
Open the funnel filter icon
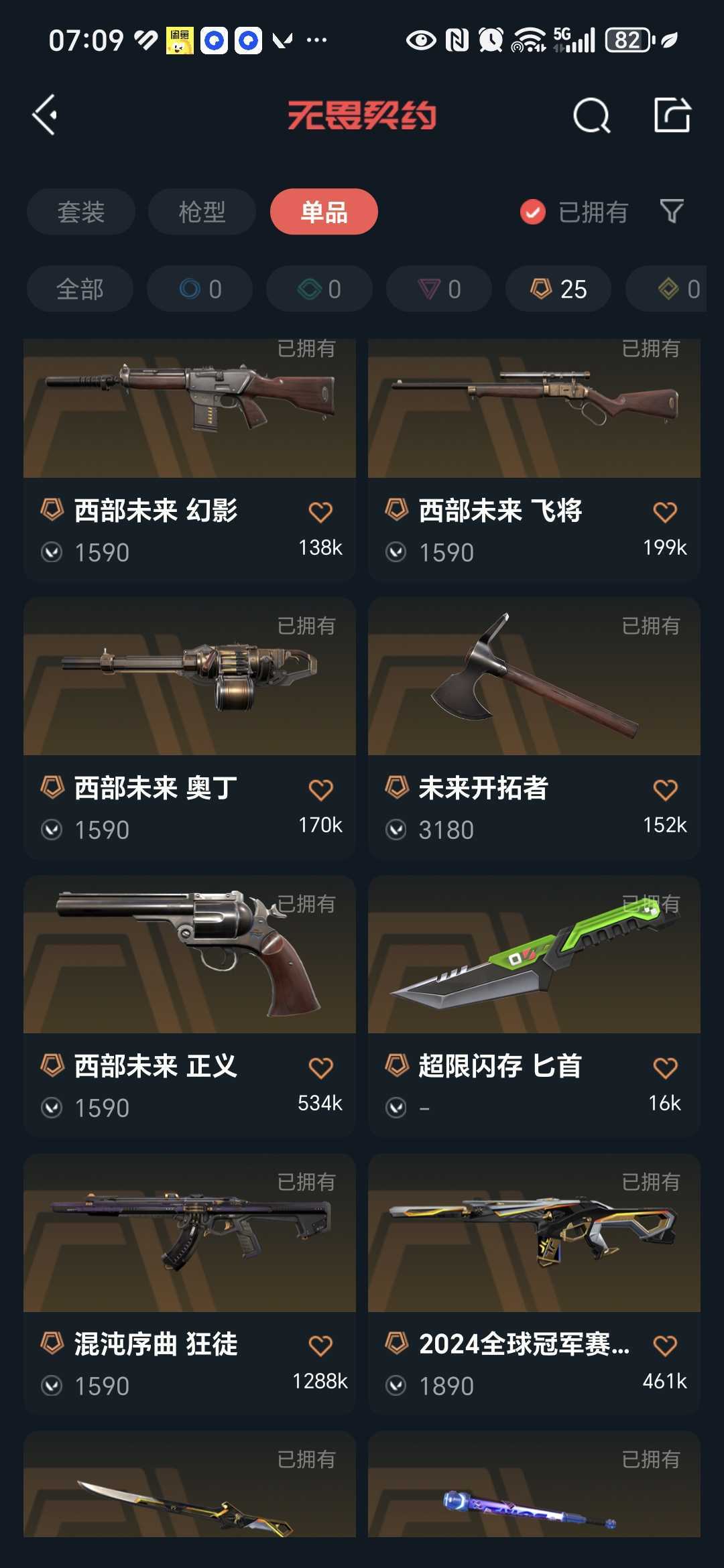point(672,212)
